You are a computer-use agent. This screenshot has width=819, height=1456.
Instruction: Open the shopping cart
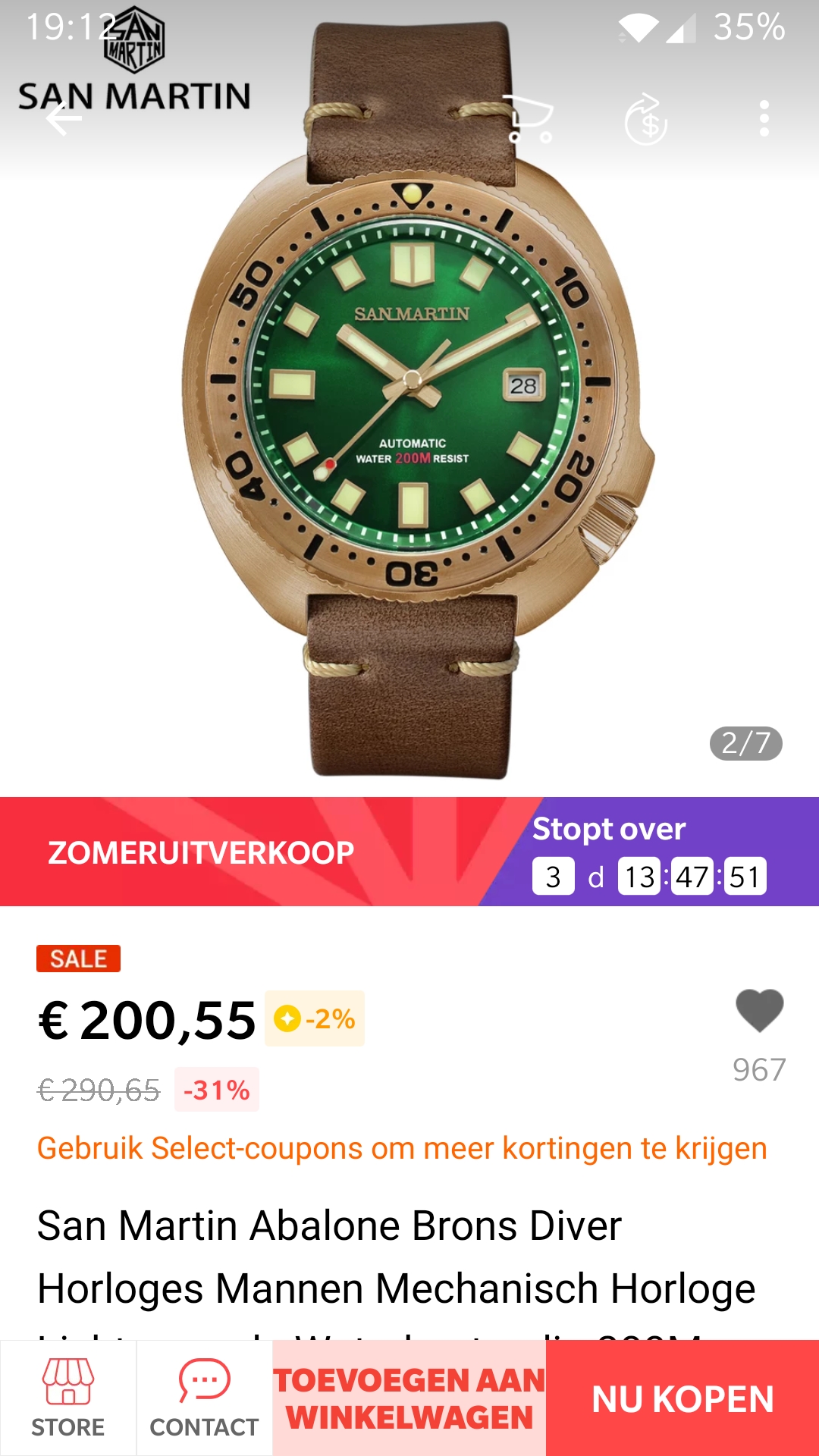coord(530,119)
